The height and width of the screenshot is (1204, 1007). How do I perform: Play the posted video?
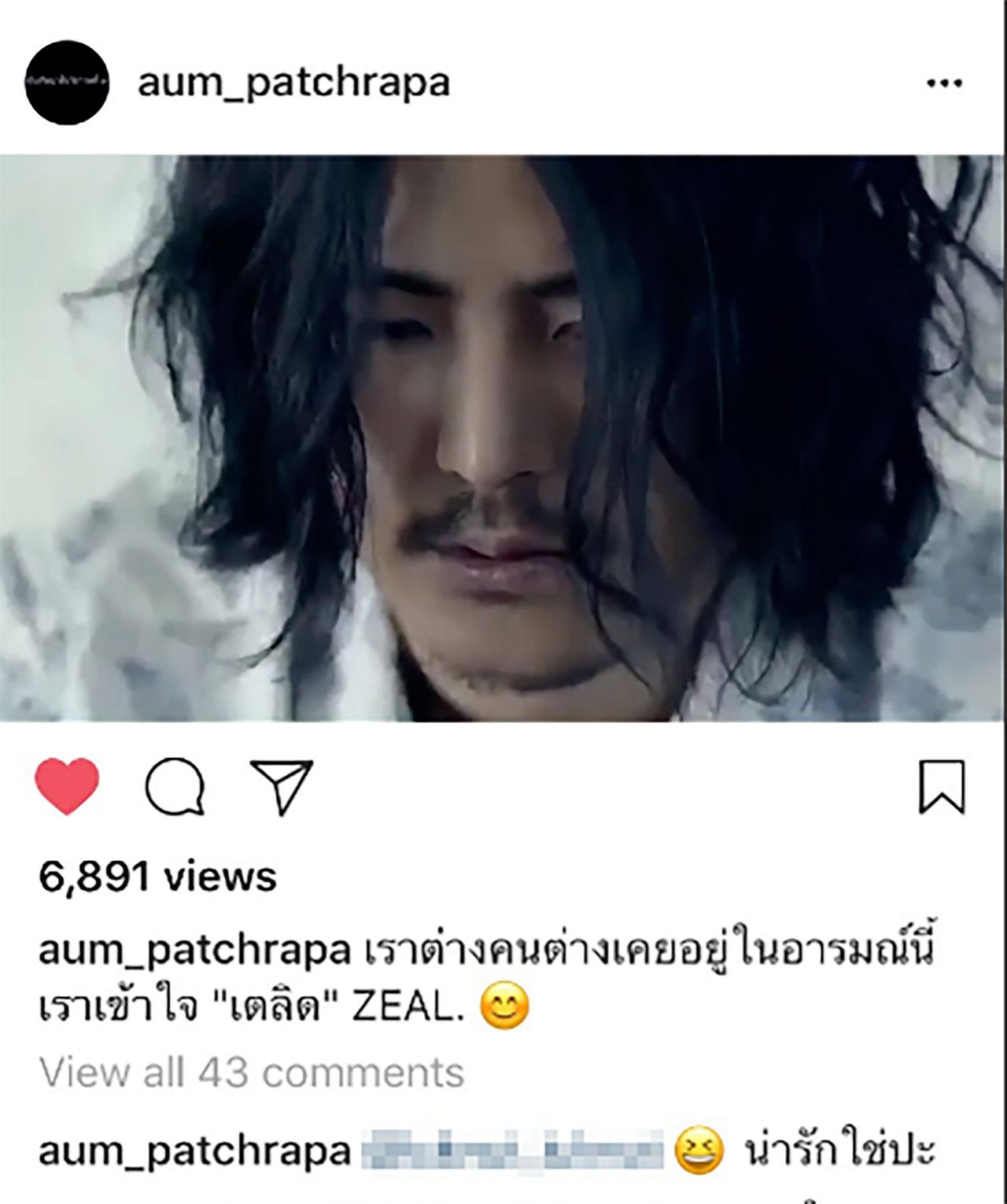503,438
